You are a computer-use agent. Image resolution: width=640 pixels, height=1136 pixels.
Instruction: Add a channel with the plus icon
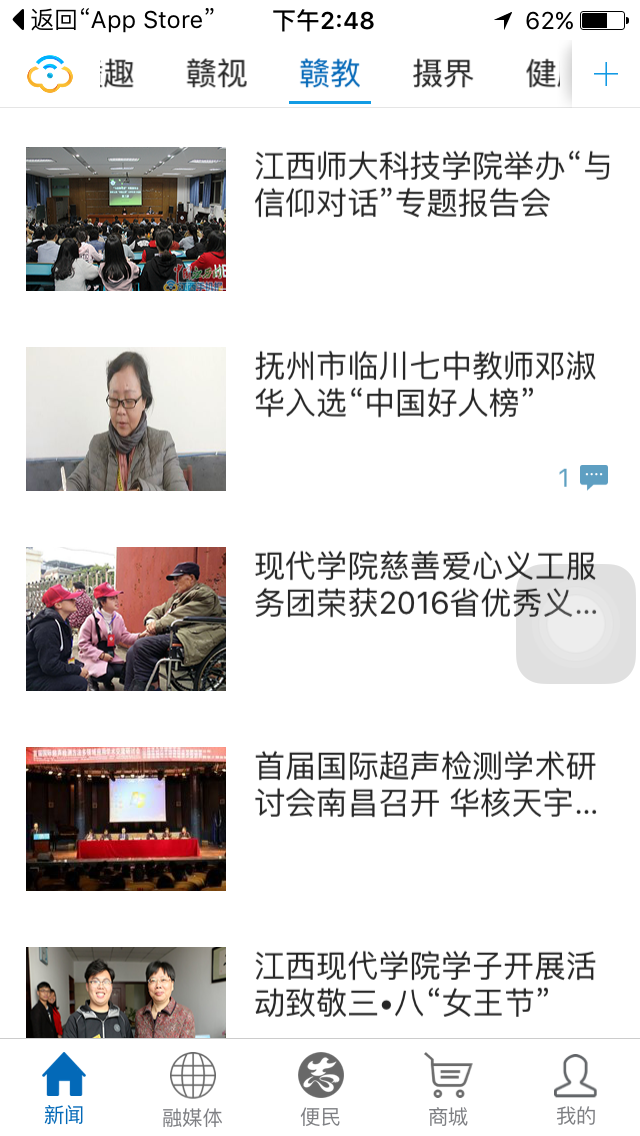(x=606, y=74)
